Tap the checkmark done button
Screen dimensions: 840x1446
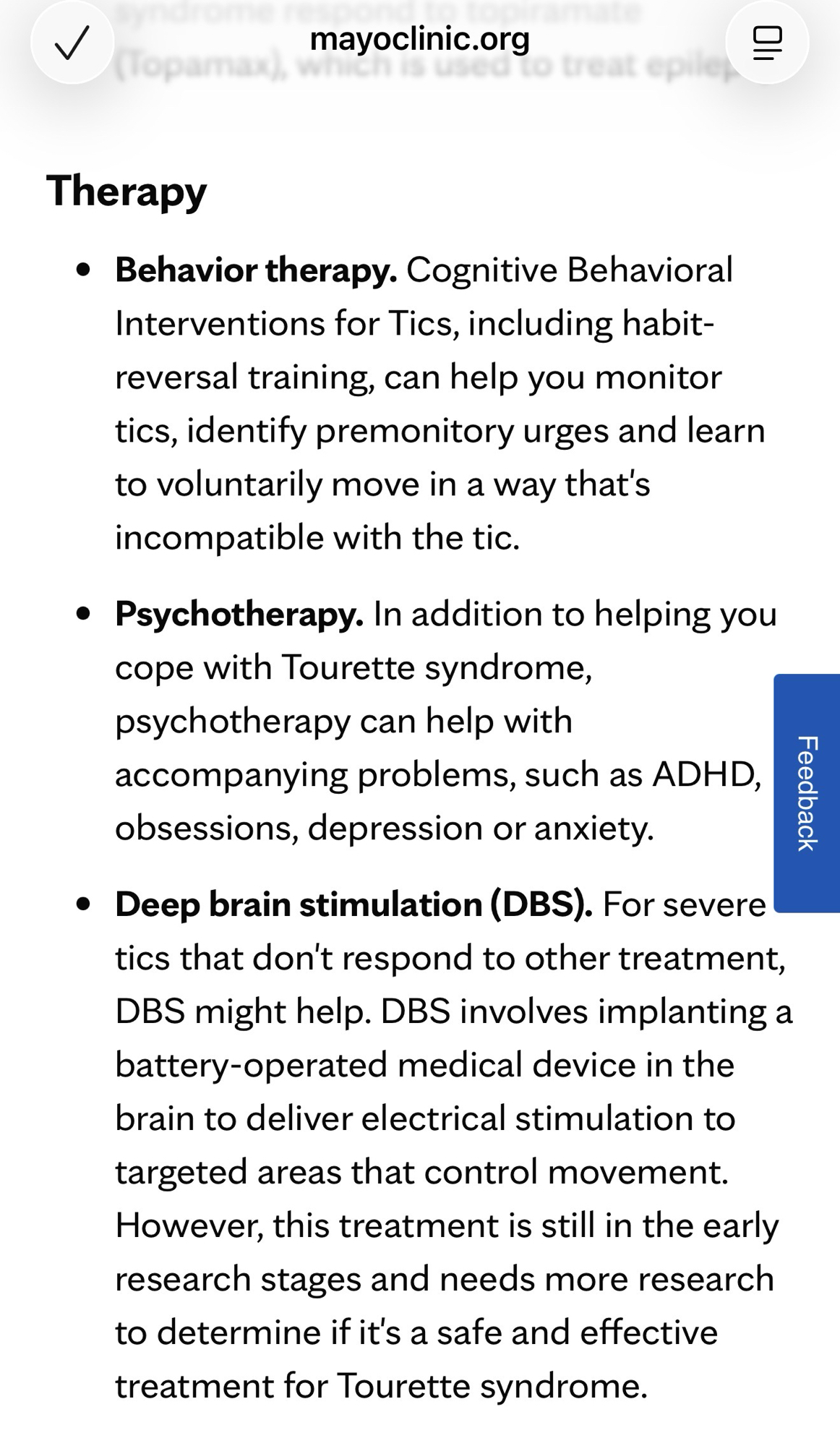click(x=72, y=43)
